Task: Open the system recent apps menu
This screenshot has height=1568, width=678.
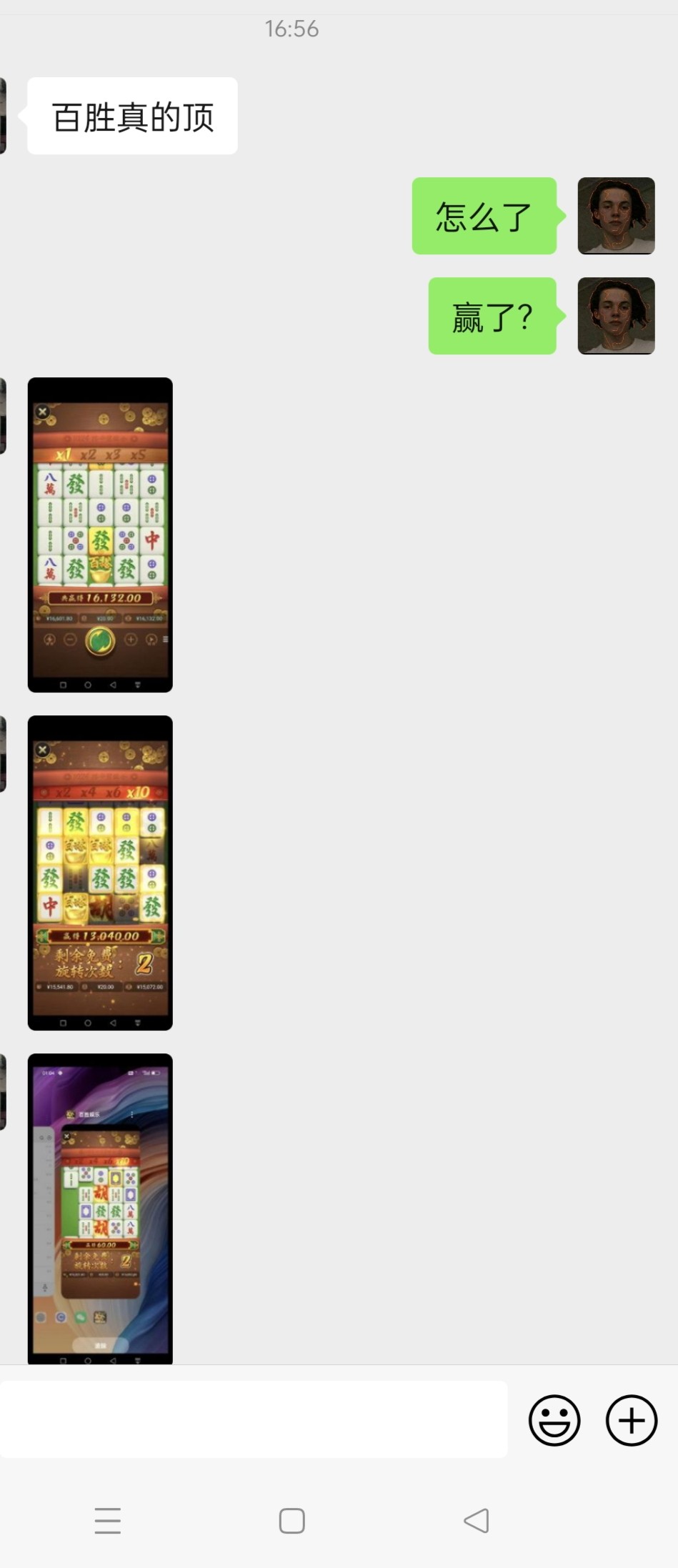Action: 108,1520
